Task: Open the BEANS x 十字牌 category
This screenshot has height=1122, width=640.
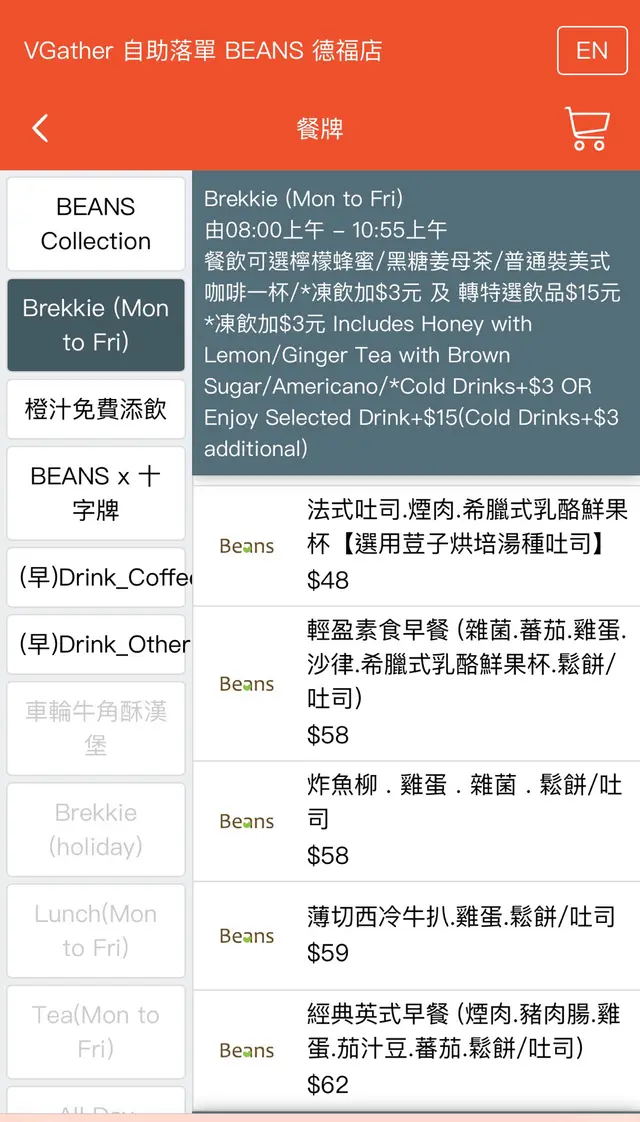Action: point(96,493)
